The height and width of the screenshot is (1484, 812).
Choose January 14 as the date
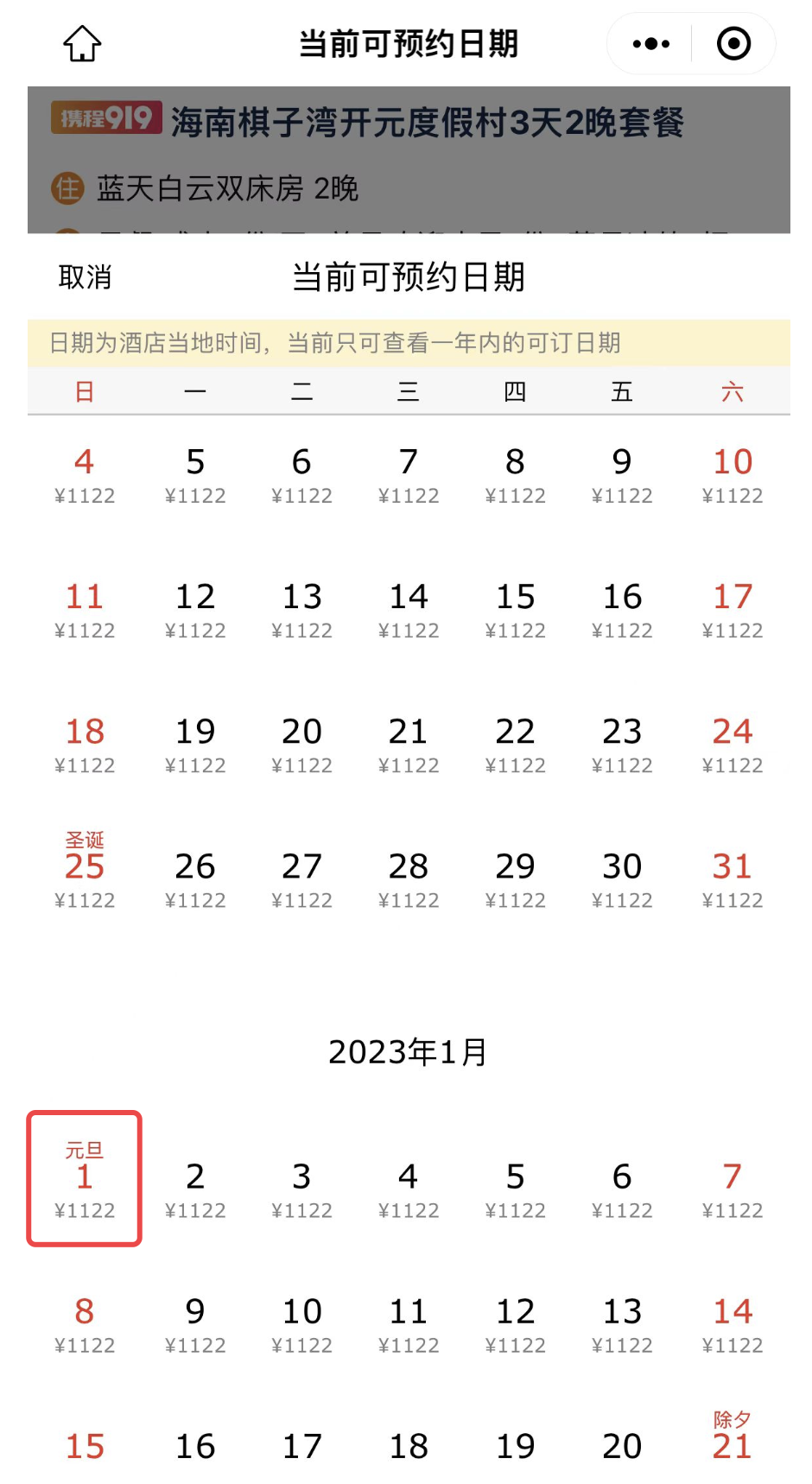(733, 1324)
